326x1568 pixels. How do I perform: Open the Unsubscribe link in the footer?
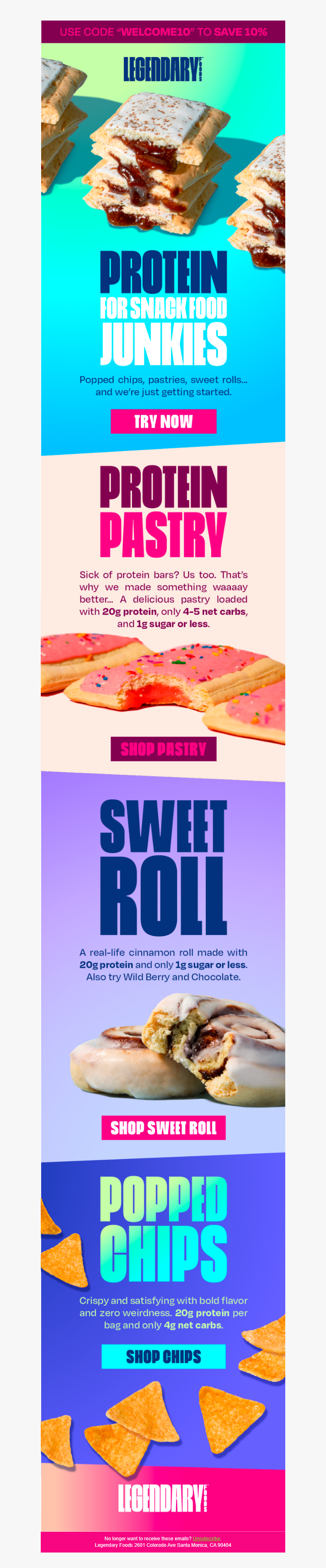207,1538
